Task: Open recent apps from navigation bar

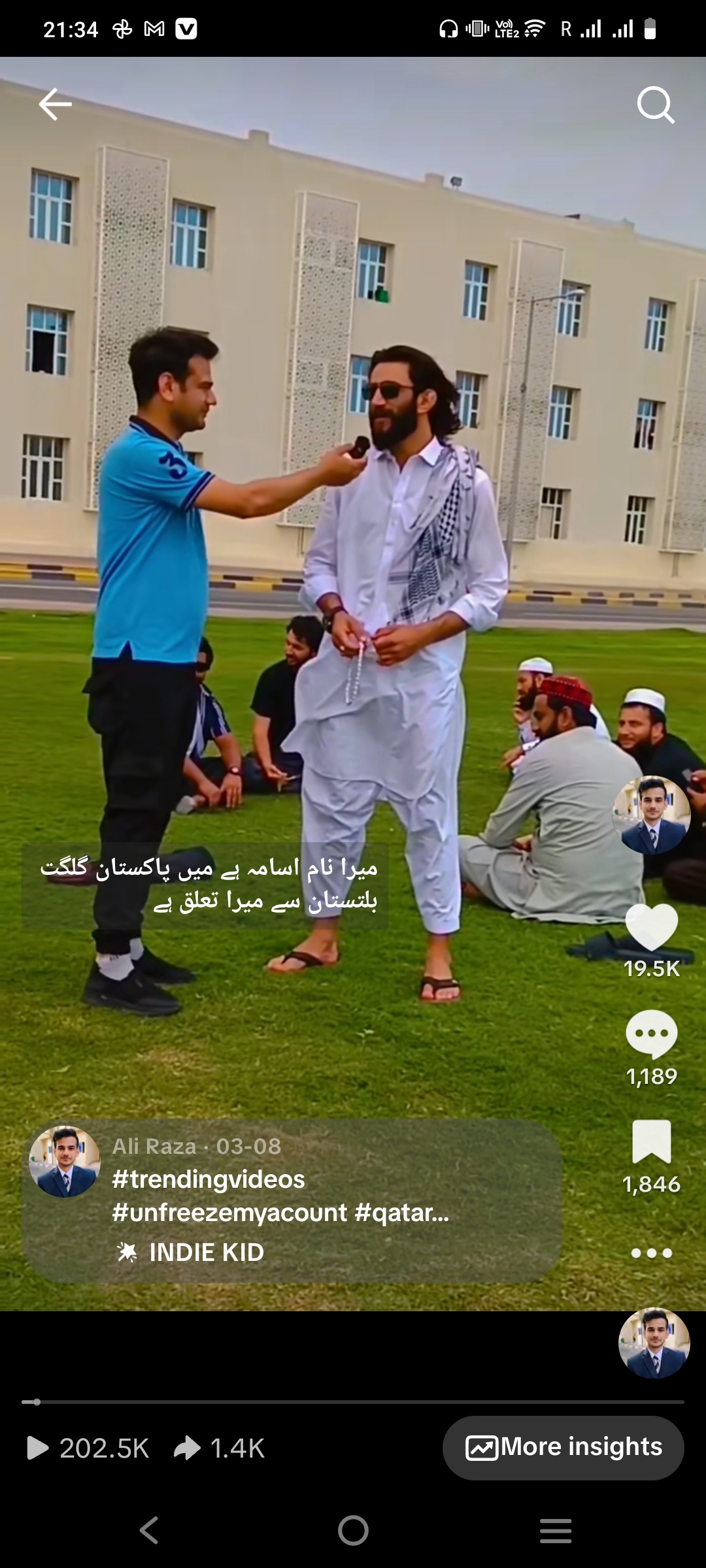Action: coord(556,1530)
